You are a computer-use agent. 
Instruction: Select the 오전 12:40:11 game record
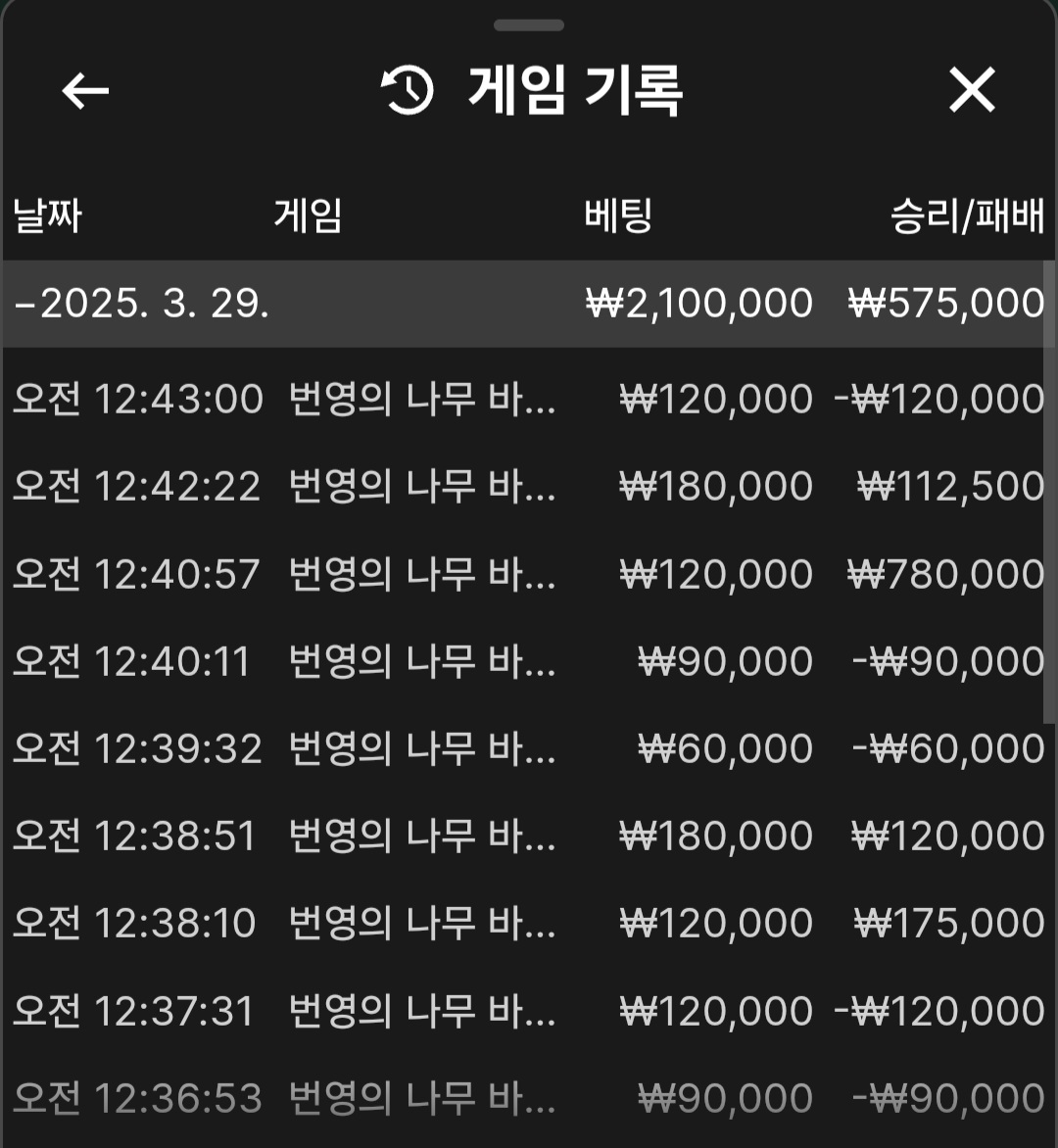pyautogui.click(x=529, y=661)
